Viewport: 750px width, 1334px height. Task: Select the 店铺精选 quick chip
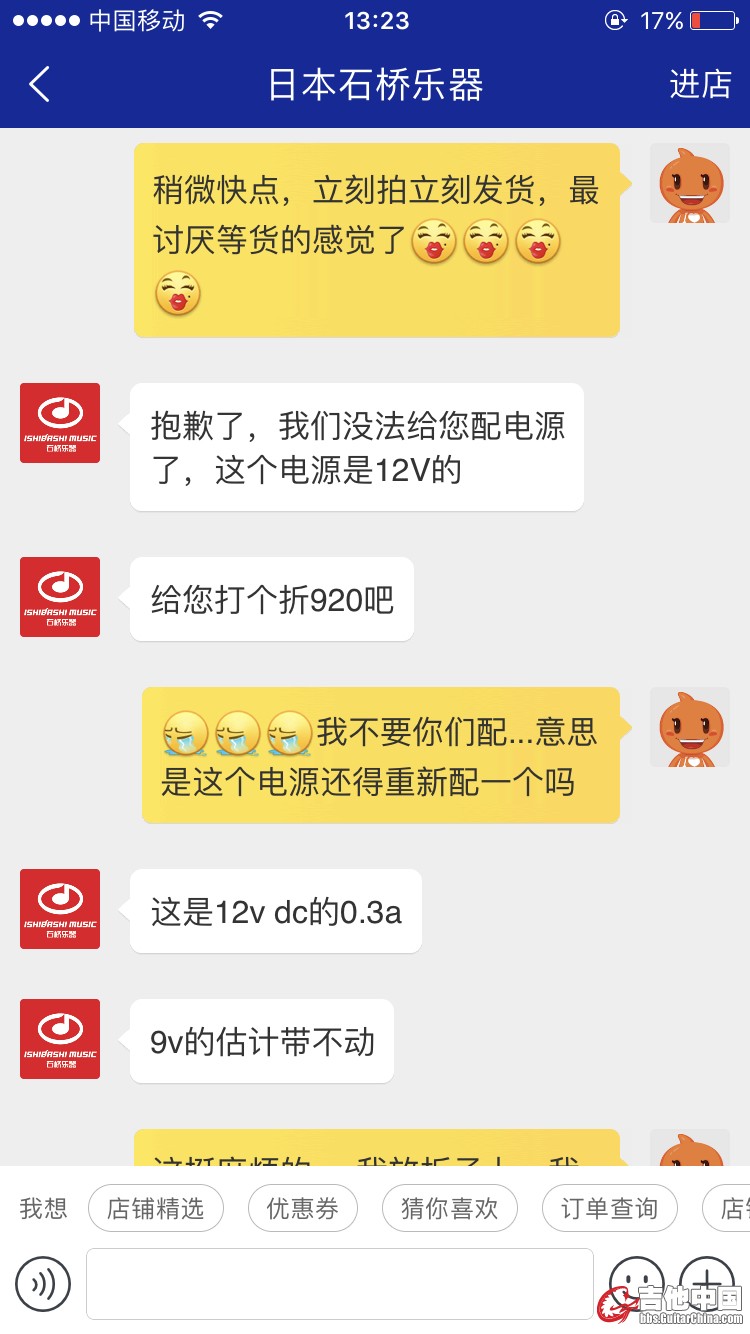[155, 1209]
